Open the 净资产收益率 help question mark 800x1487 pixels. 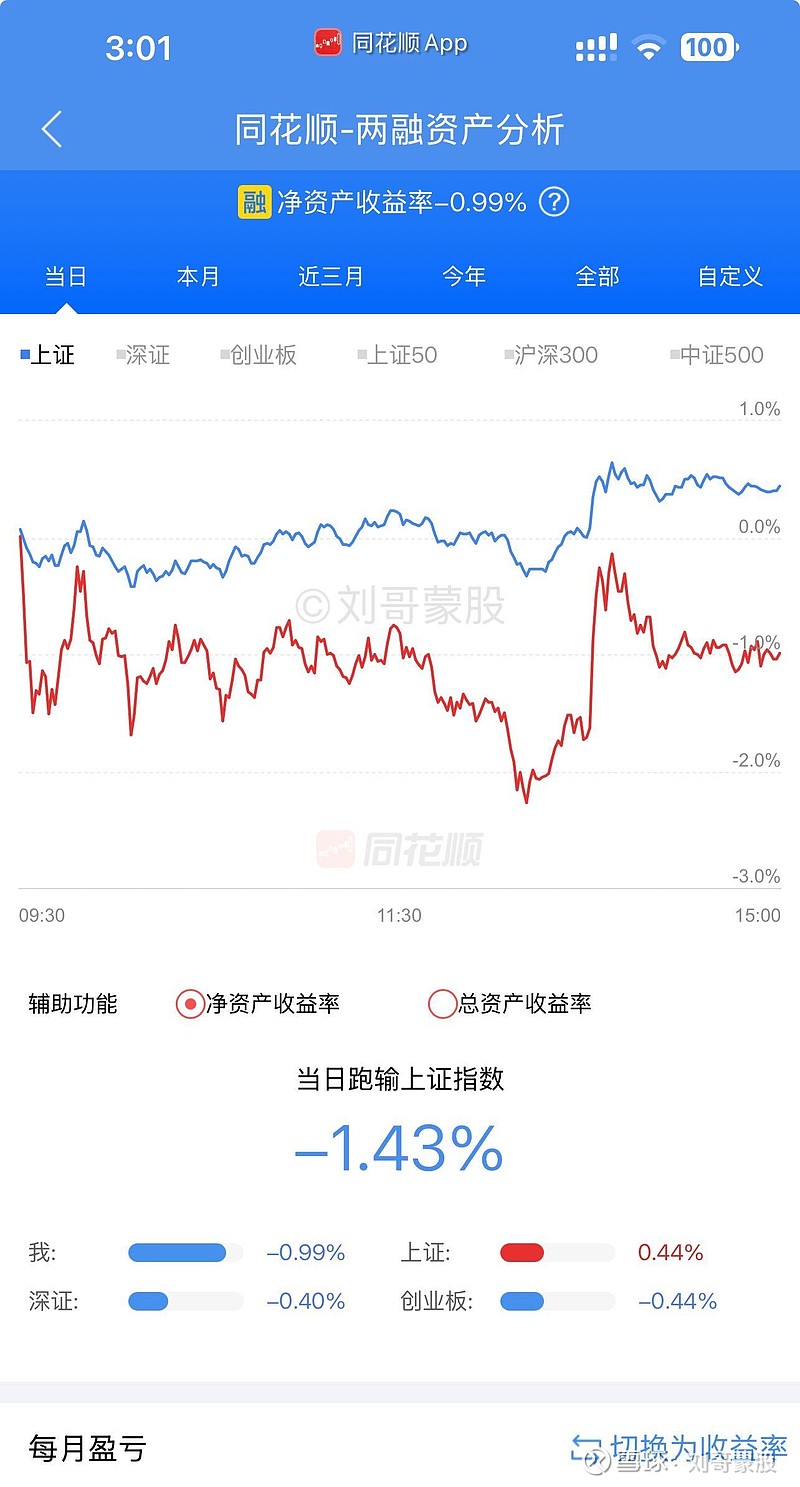pos(552,201)
